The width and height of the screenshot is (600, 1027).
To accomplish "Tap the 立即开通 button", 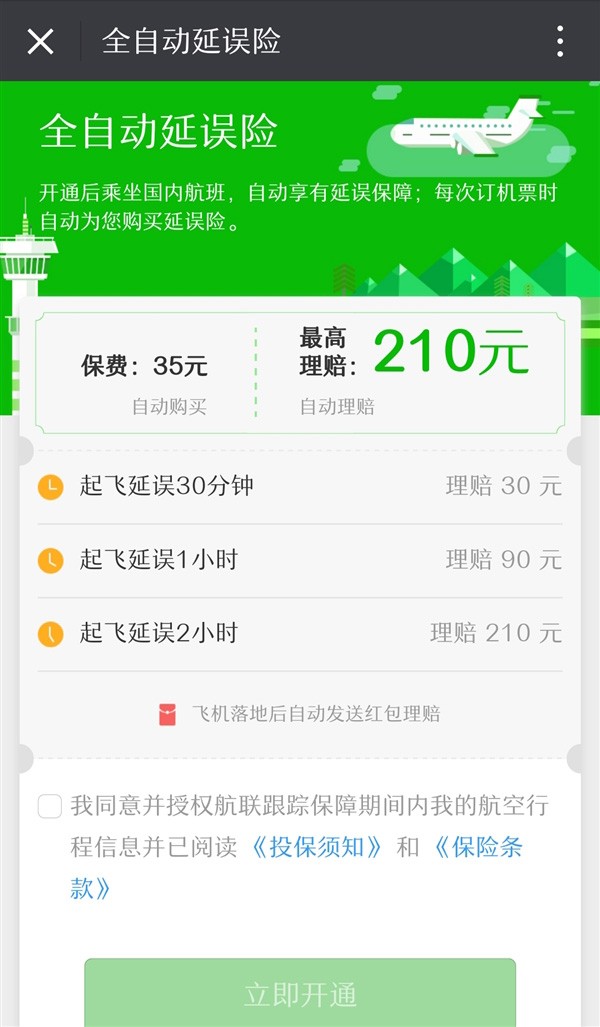I will click(300, 994).
